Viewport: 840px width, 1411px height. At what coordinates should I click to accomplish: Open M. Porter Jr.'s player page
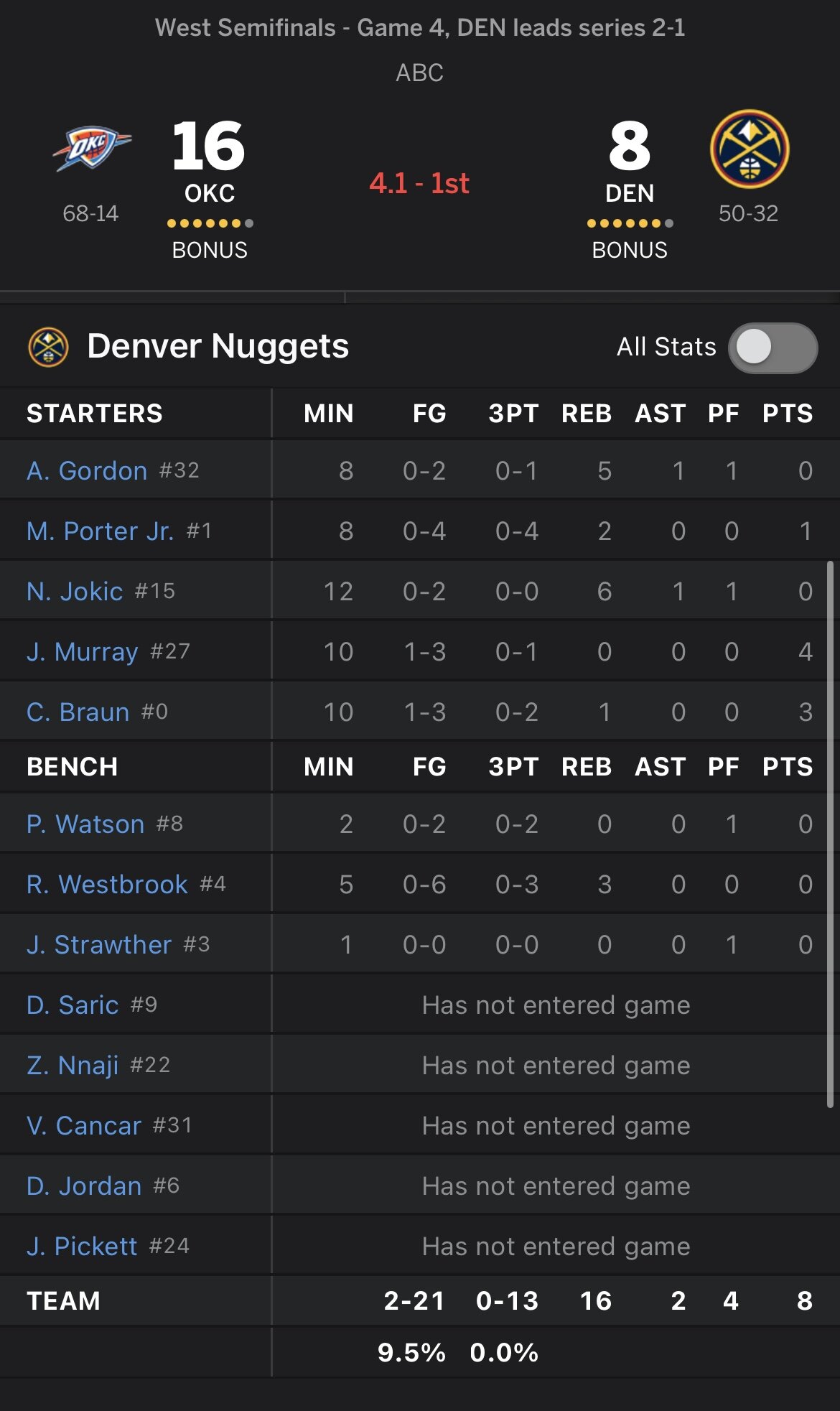100,531
